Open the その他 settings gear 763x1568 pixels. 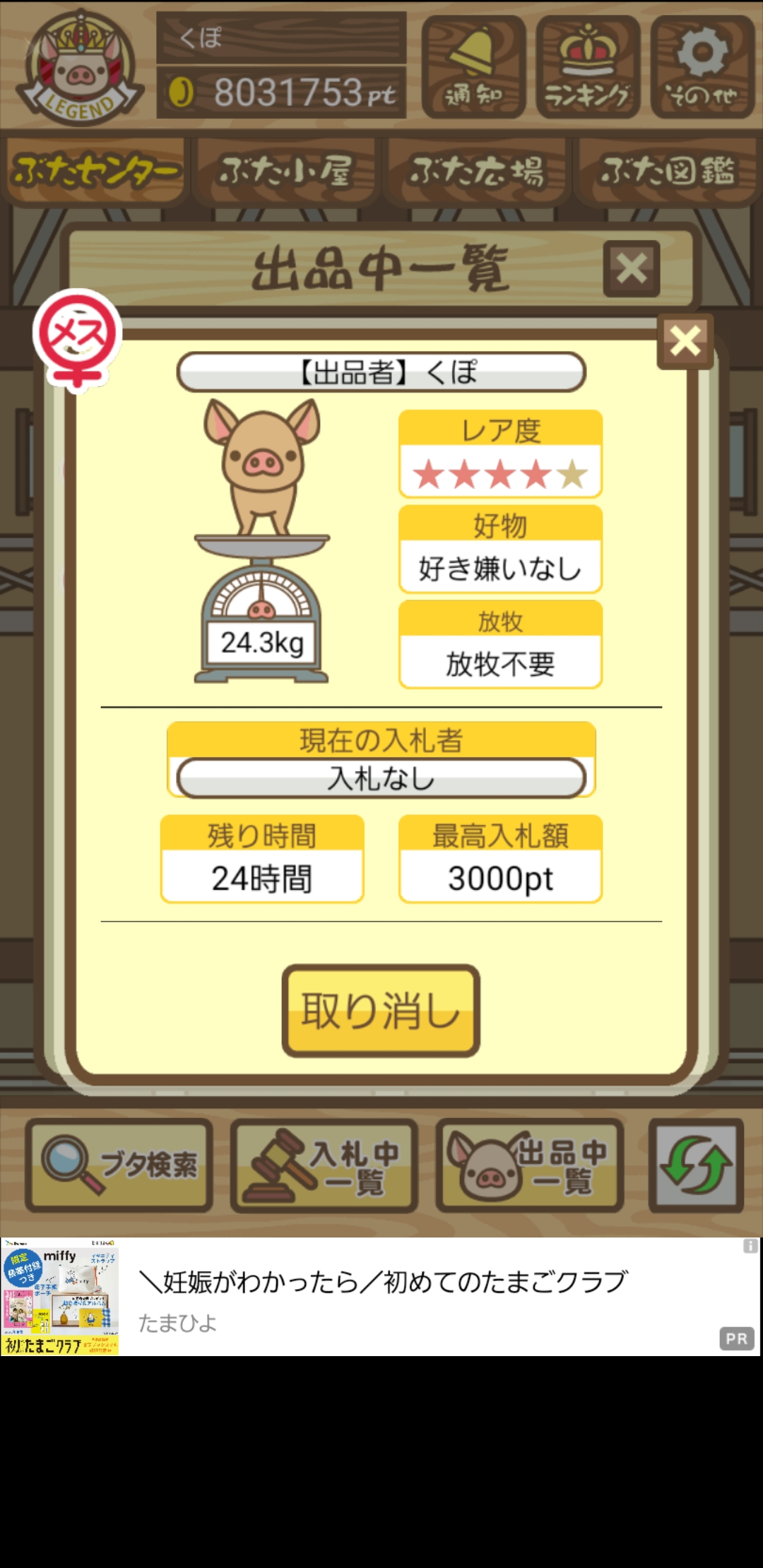pyautogui.click(x=702, y=67)
